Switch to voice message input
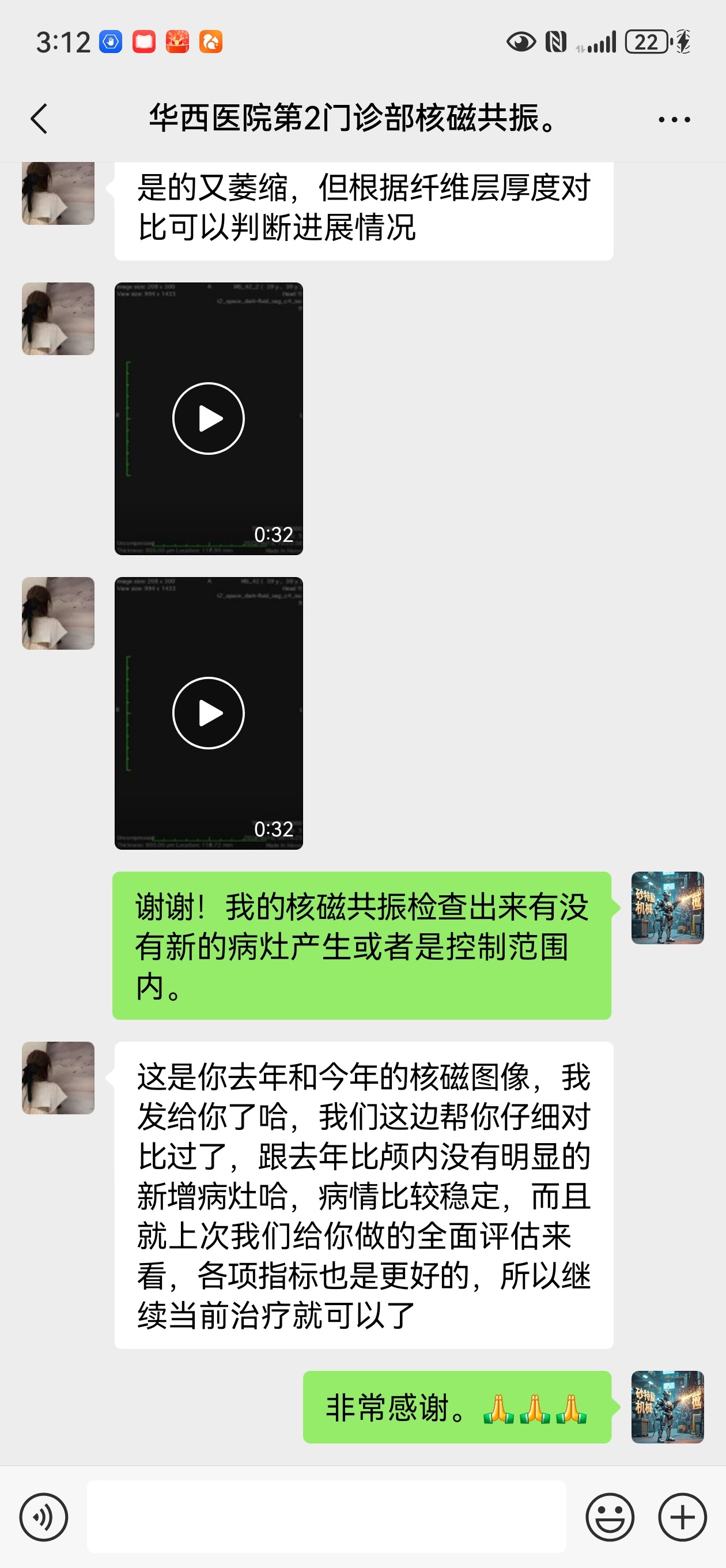 pyautogui.click(x=44, y=1517)
